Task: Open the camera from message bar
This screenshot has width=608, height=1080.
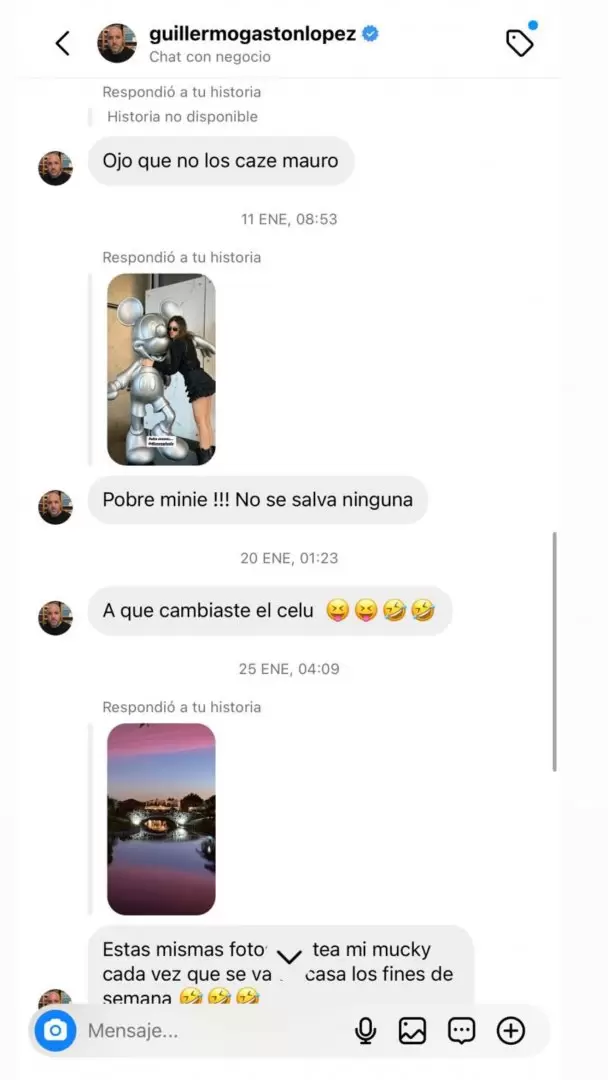Action: click(56, 1030)
